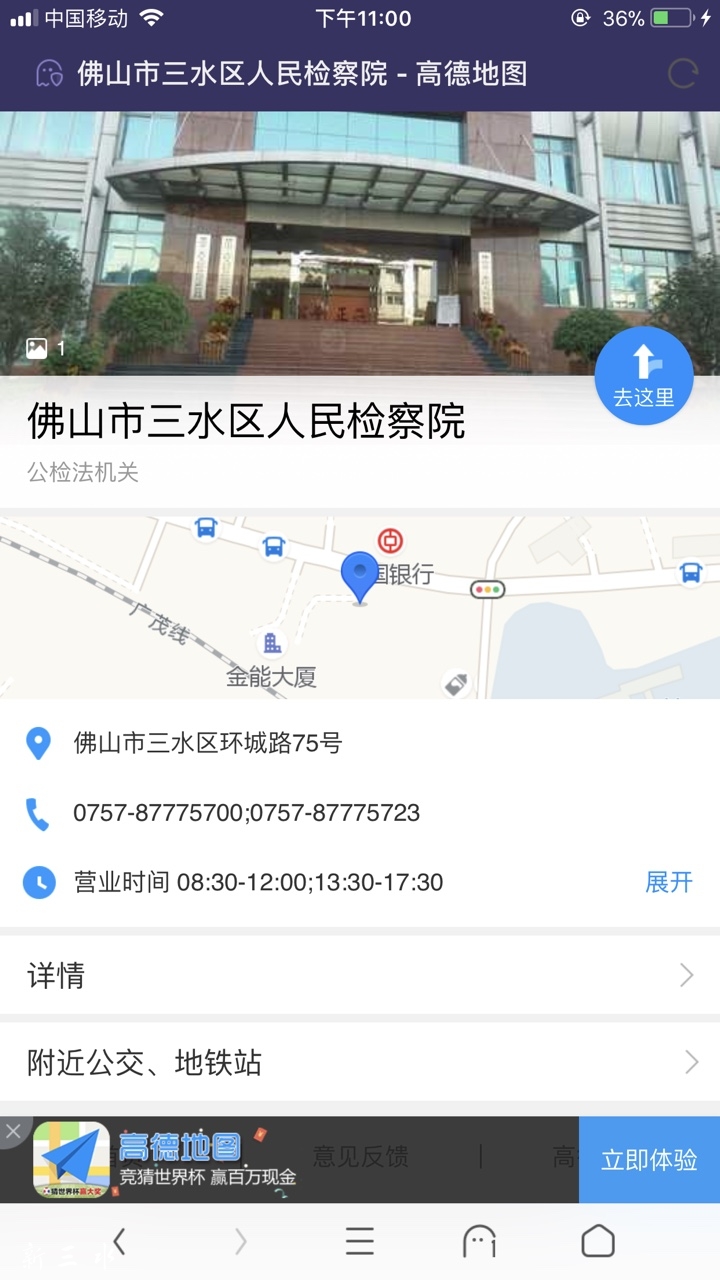The height and width of the screenshot is (1280, 720).
Task: Open the ghost icon beside the page title
Action: coord(49,73)
